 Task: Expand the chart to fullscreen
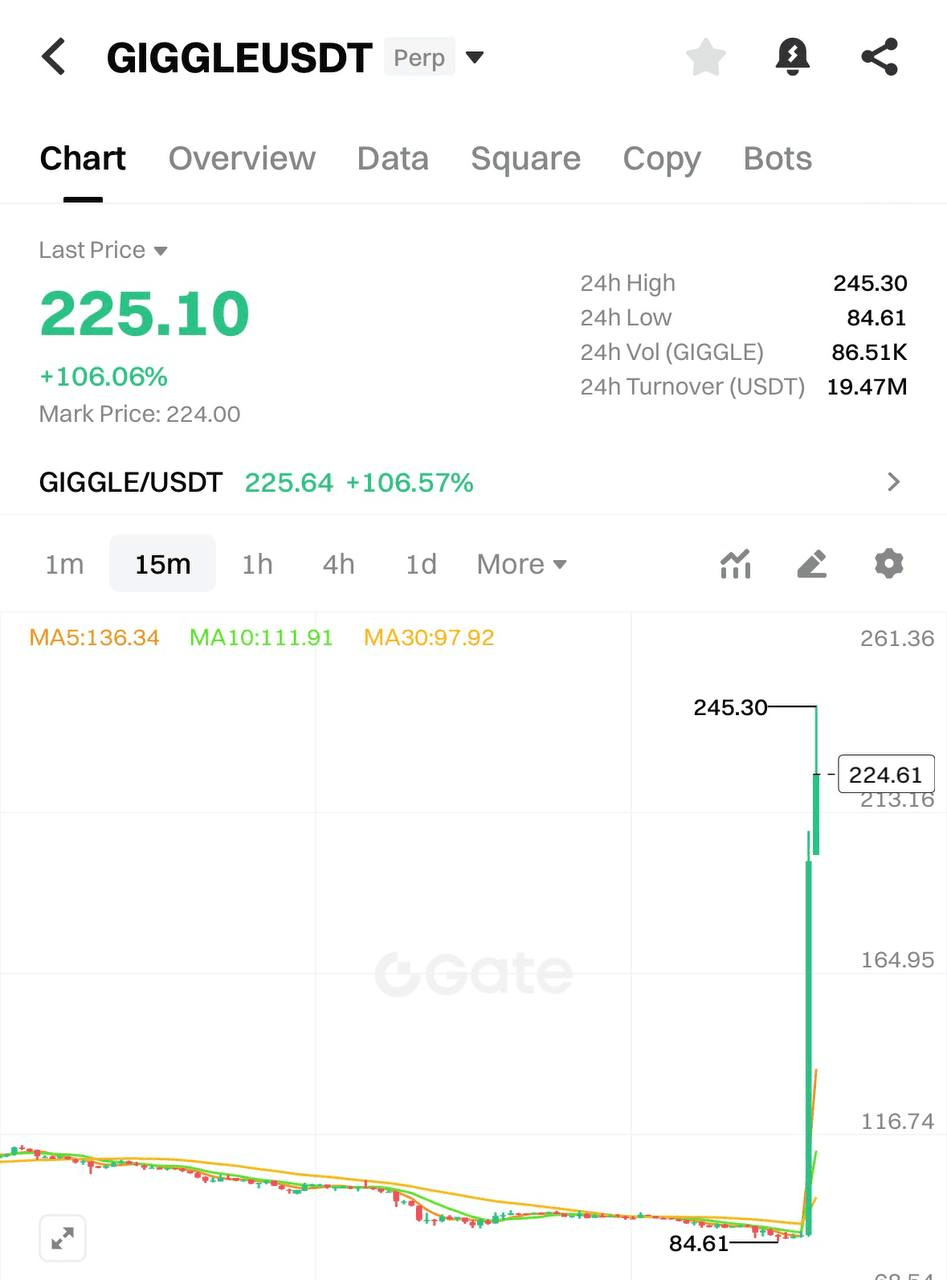click(x=62, y=1239)
